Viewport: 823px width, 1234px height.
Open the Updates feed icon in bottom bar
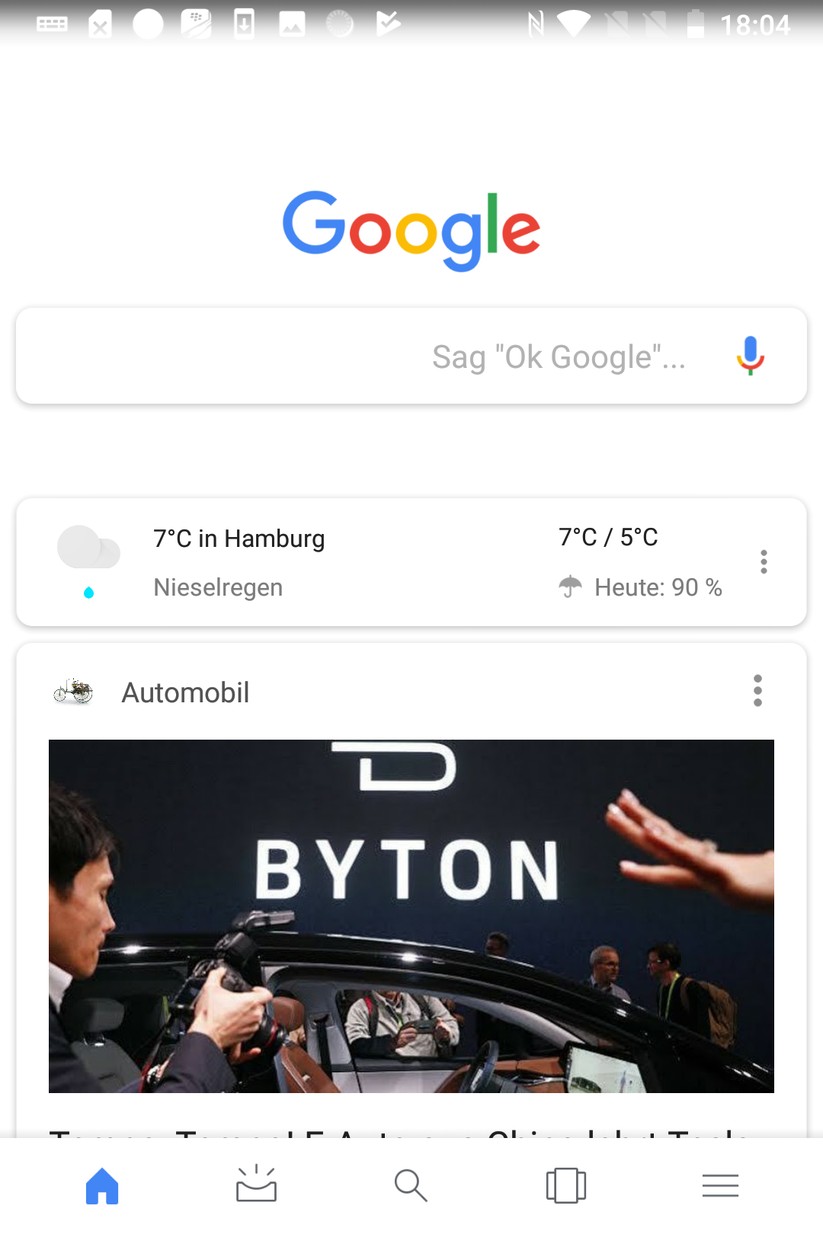point(256,1185)
